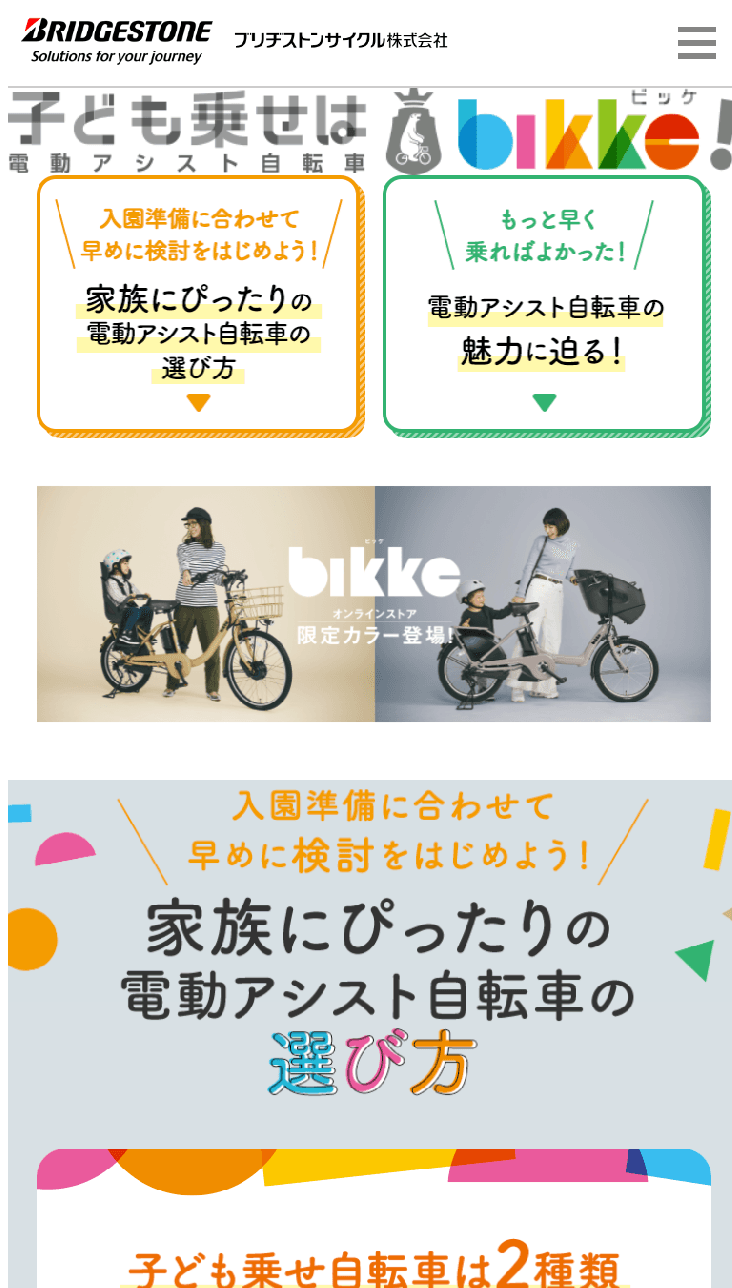The width and height of the screenshot is (732, 1288).
Task: Jump to 家族にぴったりの電動アシスト自転車の選び方 section
Action: 198,305
